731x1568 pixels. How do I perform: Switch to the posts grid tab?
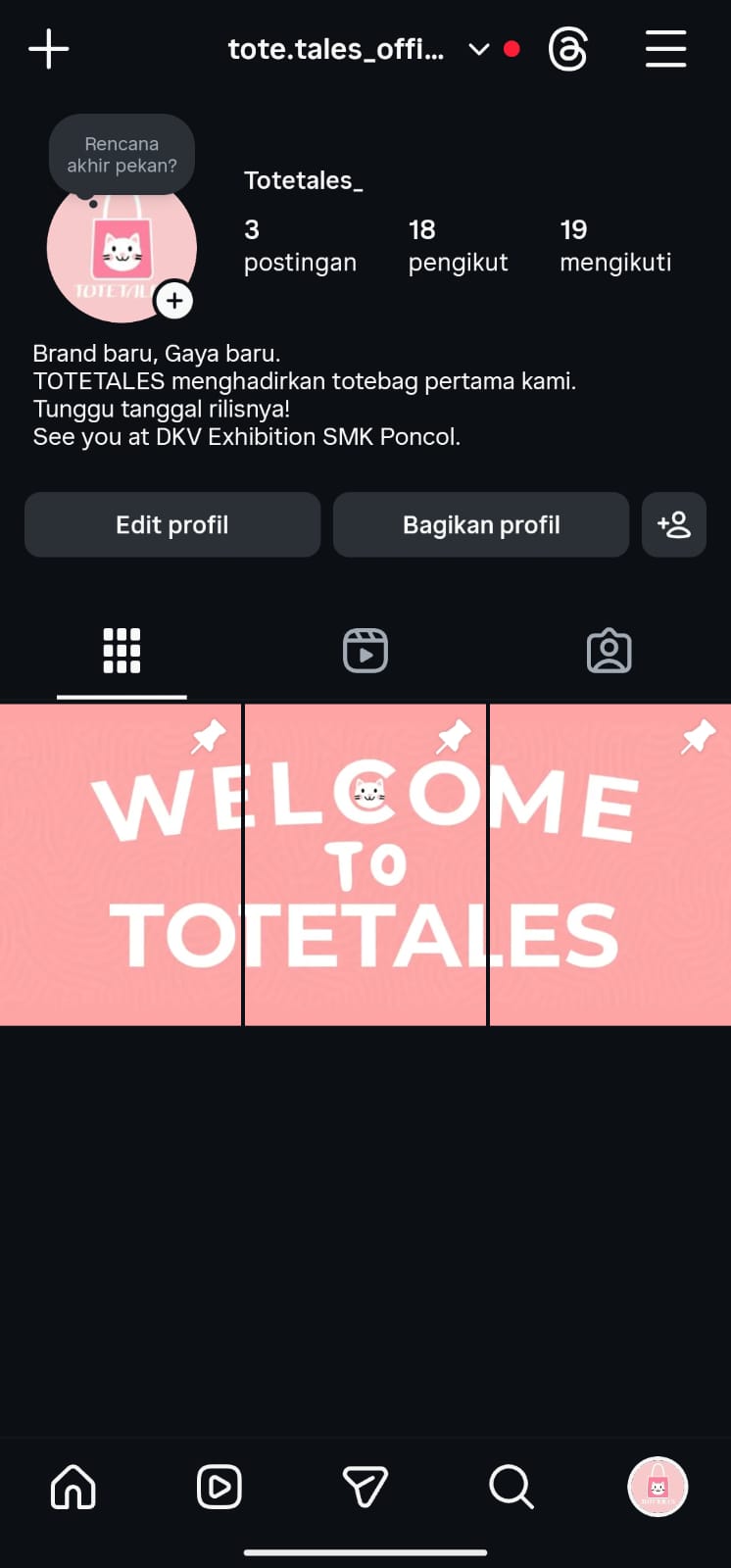click(x=122, y=651)
